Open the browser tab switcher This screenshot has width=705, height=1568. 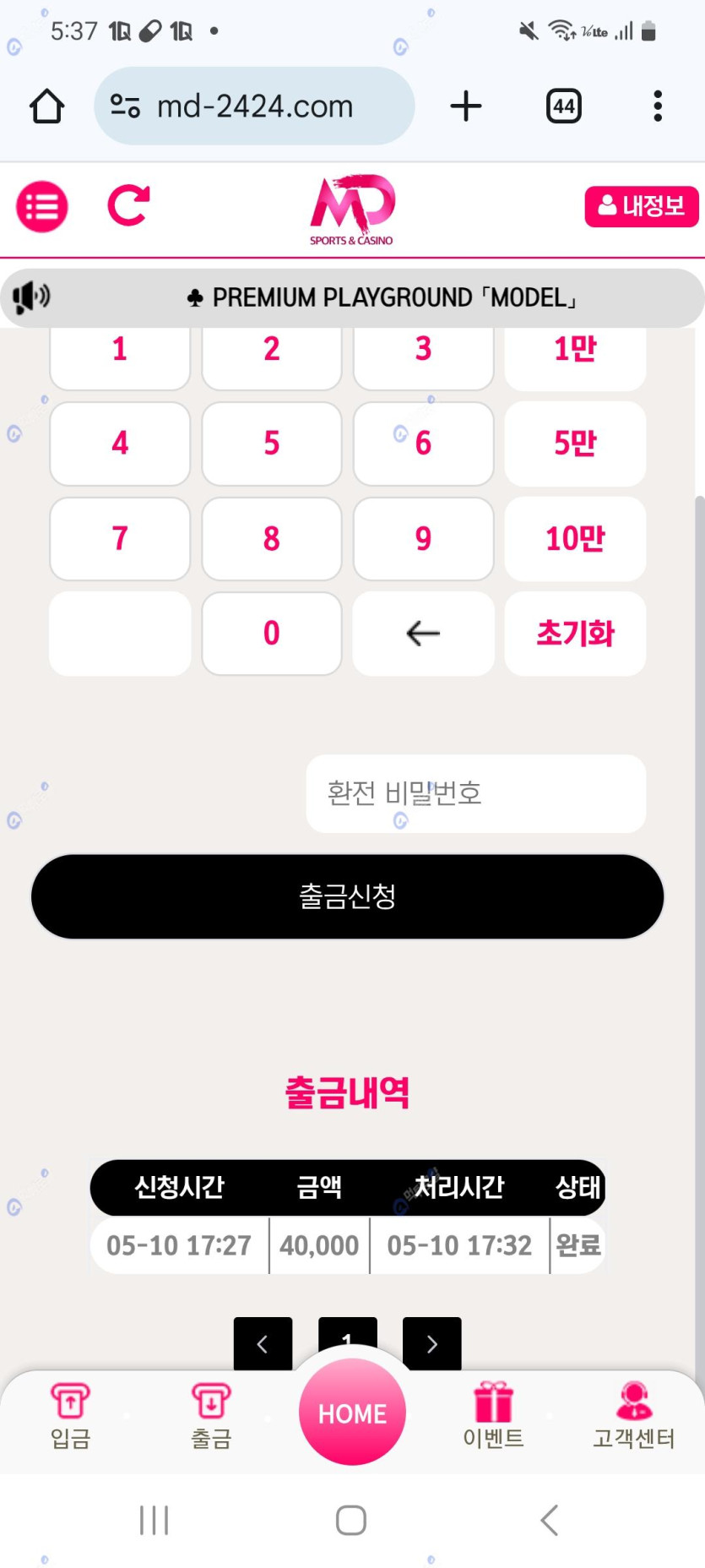coord(563,106)
